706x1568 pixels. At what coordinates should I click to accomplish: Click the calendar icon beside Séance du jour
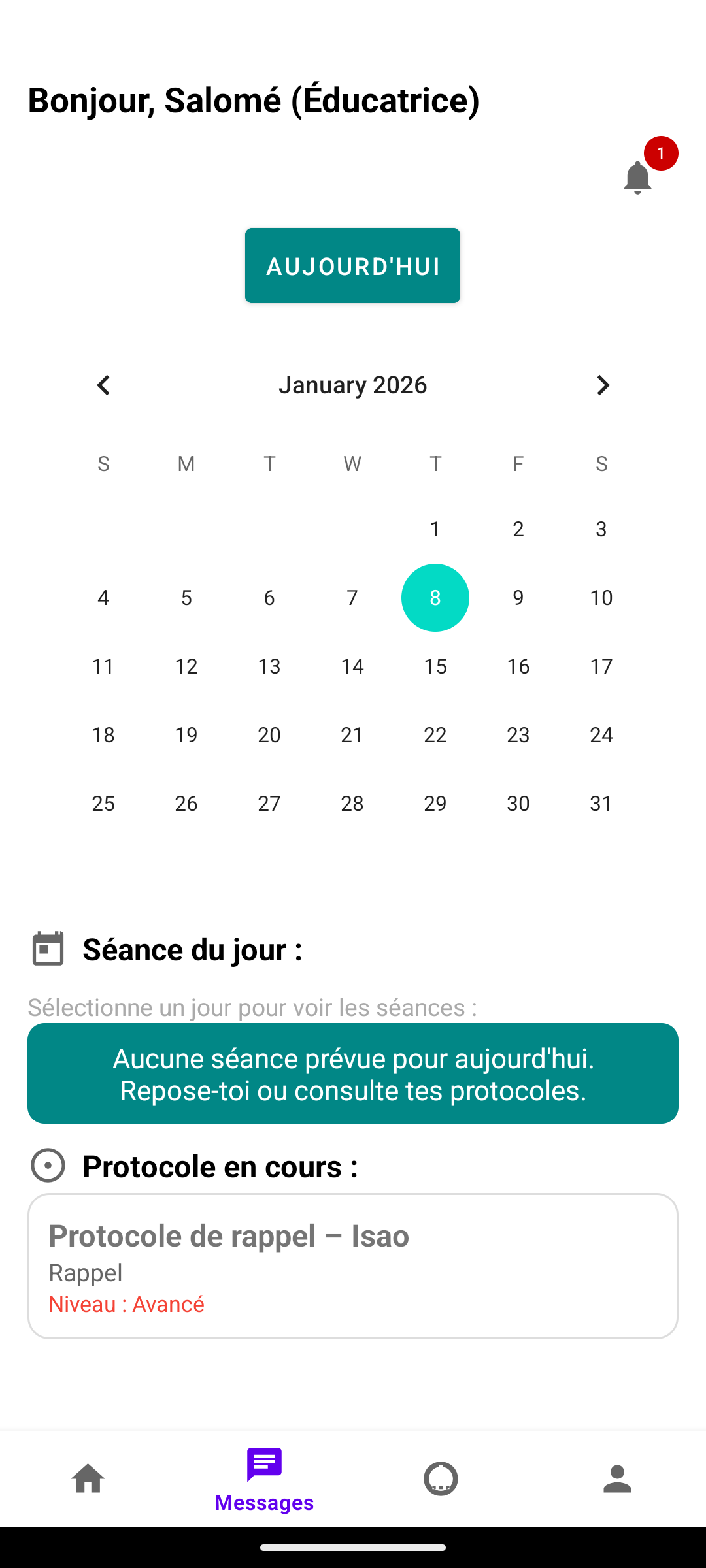click(47, 949)
